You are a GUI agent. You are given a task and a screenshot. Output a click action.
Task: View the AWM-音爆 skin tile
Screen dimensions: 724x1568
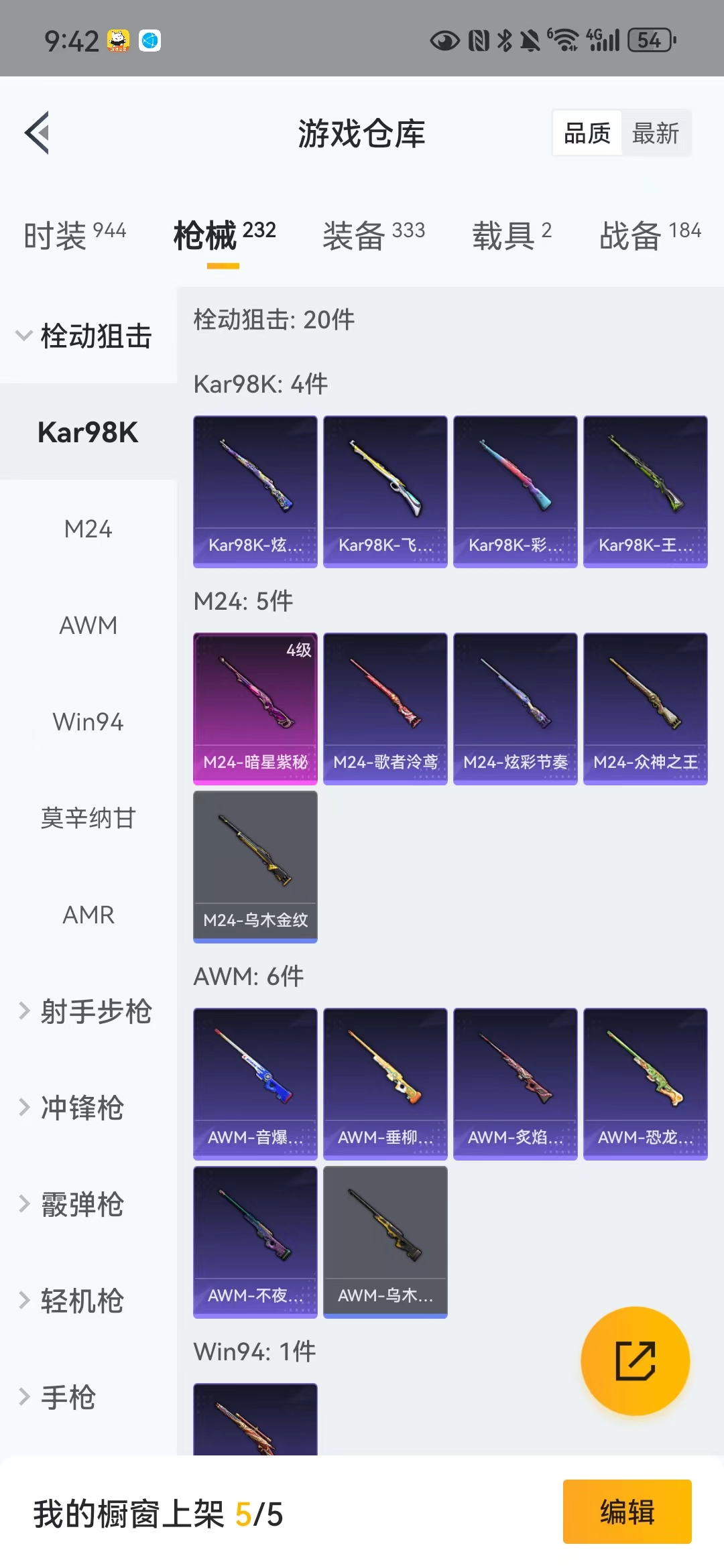point(255,1084)
